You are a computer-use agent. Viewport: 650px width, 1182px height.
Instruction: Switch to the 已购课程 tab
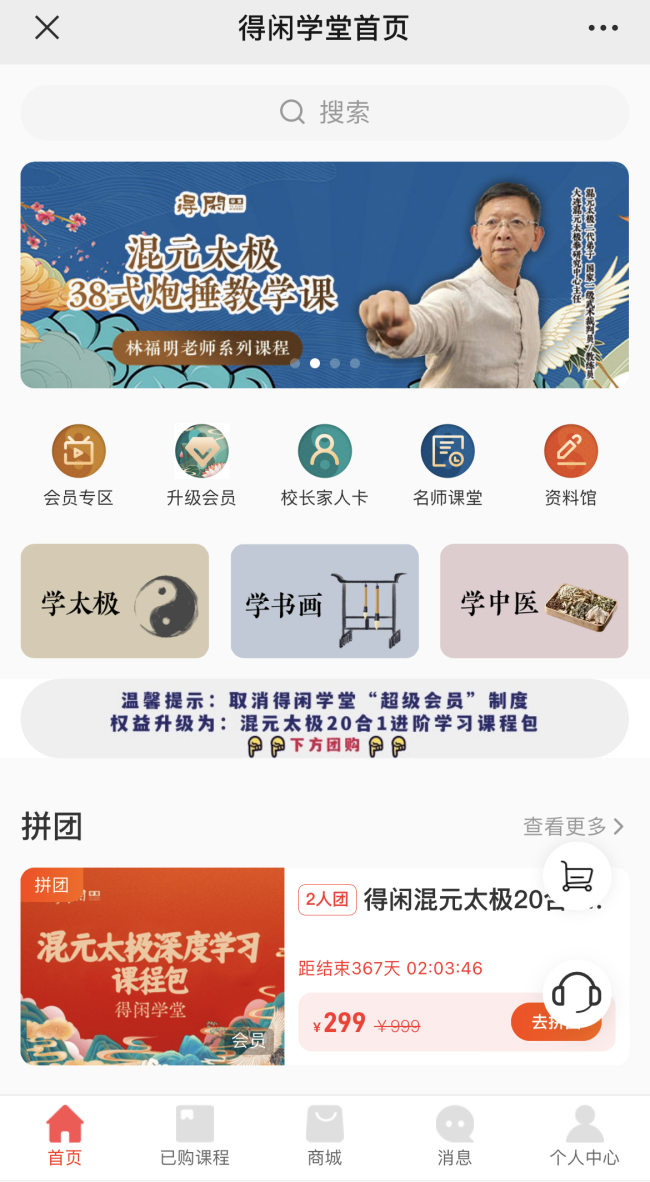click(195, 1137)
